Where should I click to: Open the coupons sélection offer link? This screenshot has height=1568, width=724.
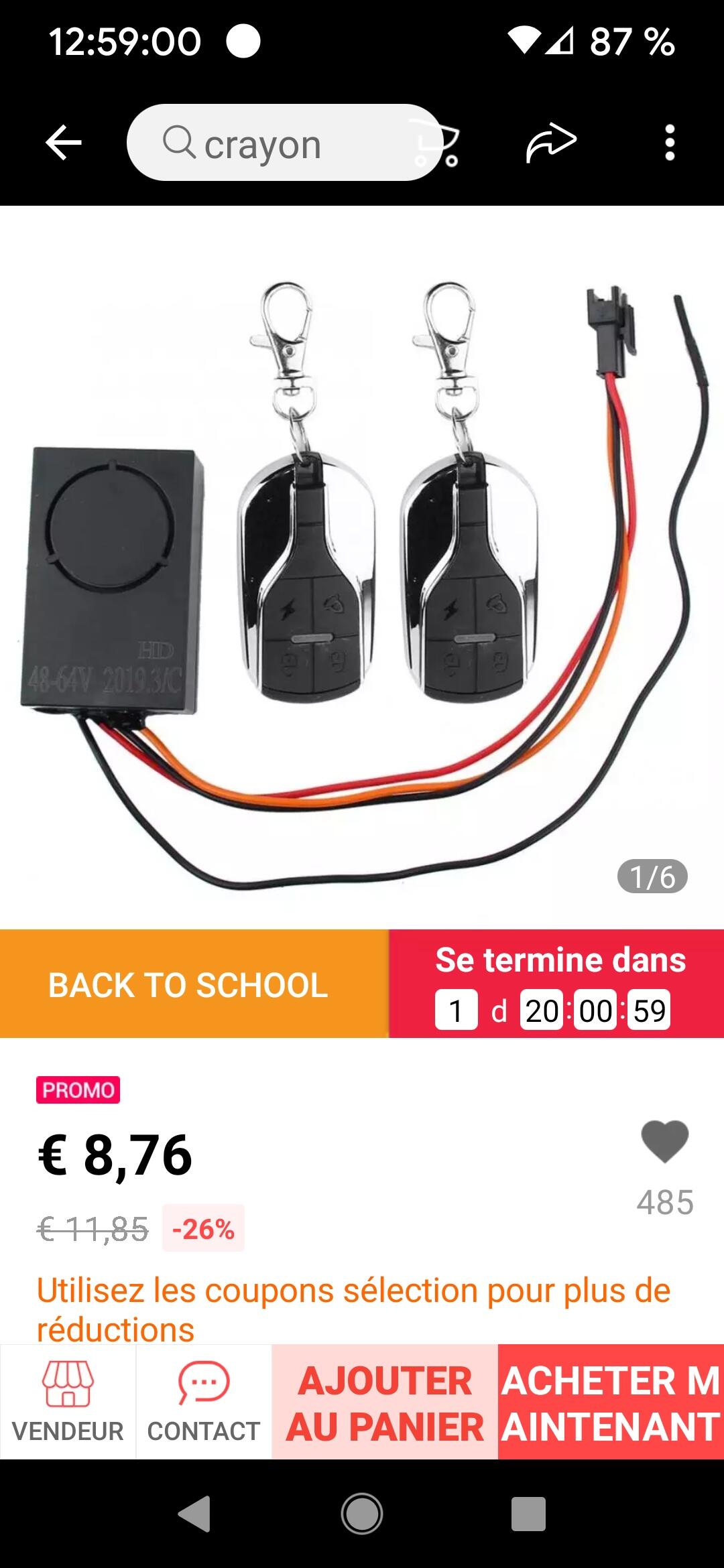click(x=353, y=1309)
